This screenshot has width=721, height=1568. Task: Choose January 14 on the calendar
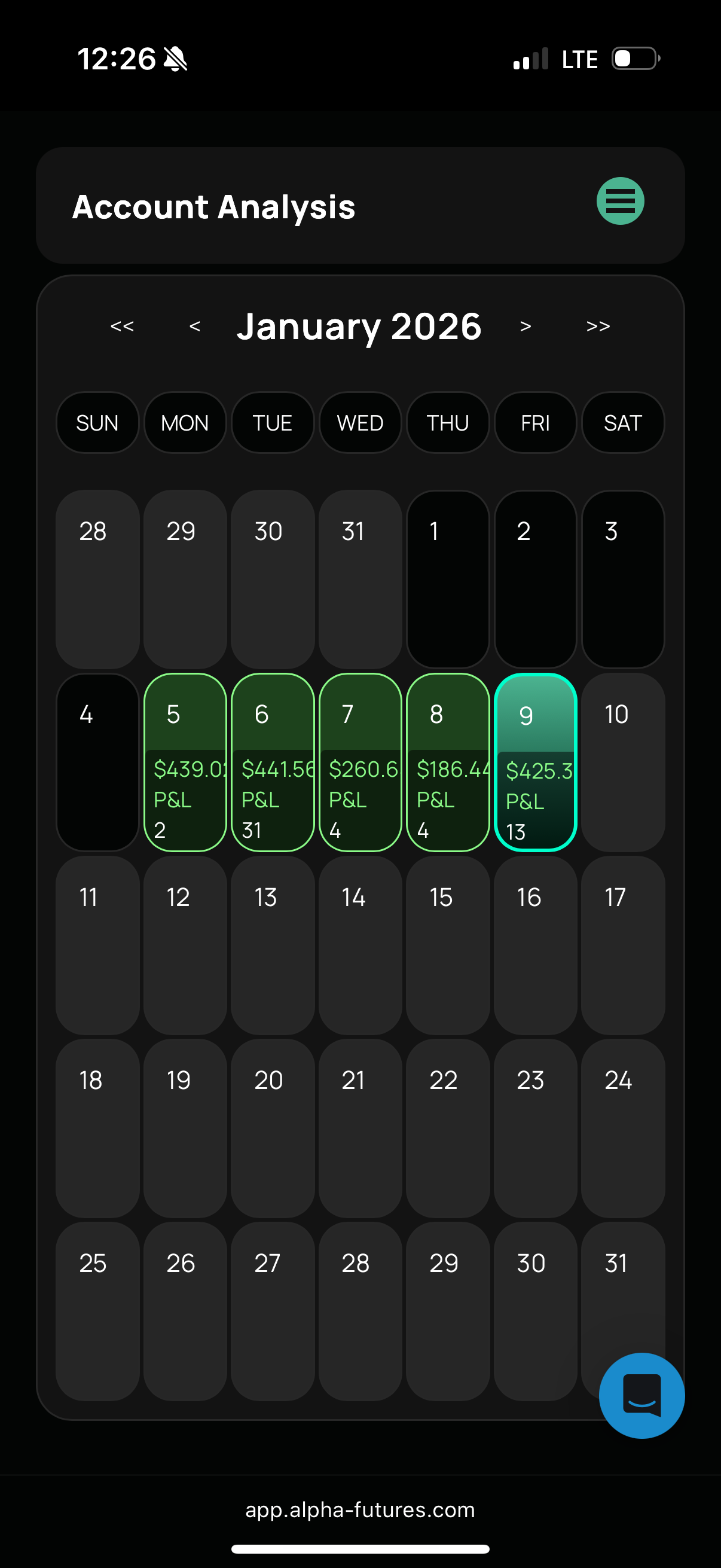click(360, 945)
